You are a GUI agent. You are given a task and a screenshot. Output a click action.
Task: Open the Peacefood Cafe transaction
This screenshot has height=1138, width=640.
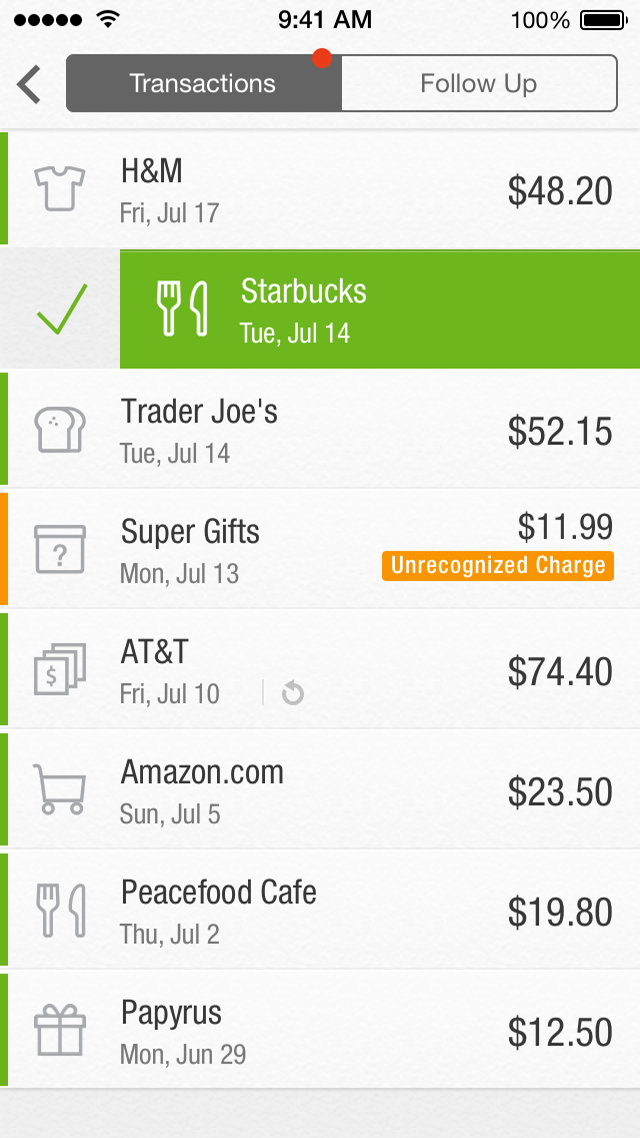[320, 910]
